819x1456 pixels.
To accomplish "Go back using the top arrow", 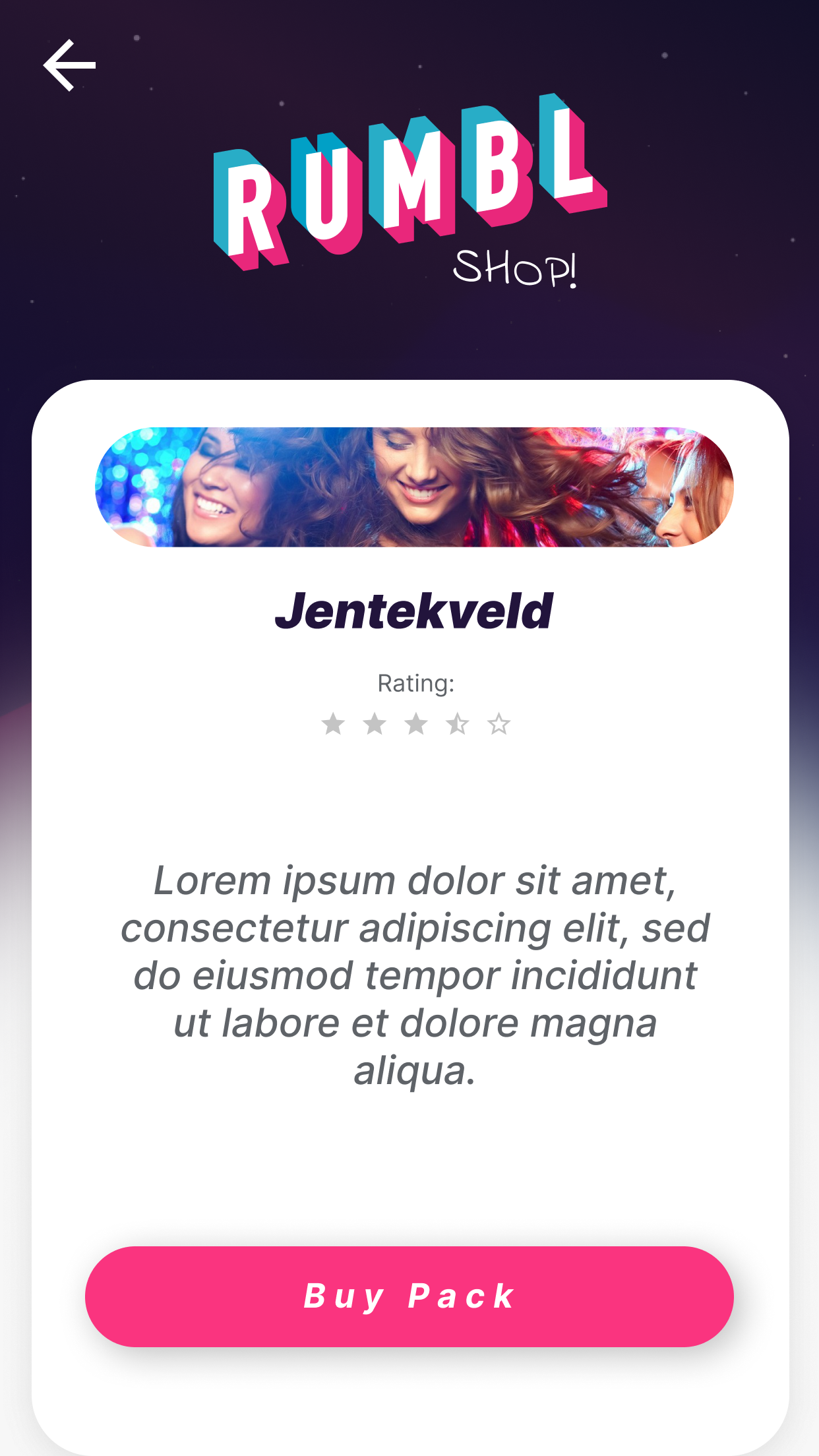I will coord(69,65).
